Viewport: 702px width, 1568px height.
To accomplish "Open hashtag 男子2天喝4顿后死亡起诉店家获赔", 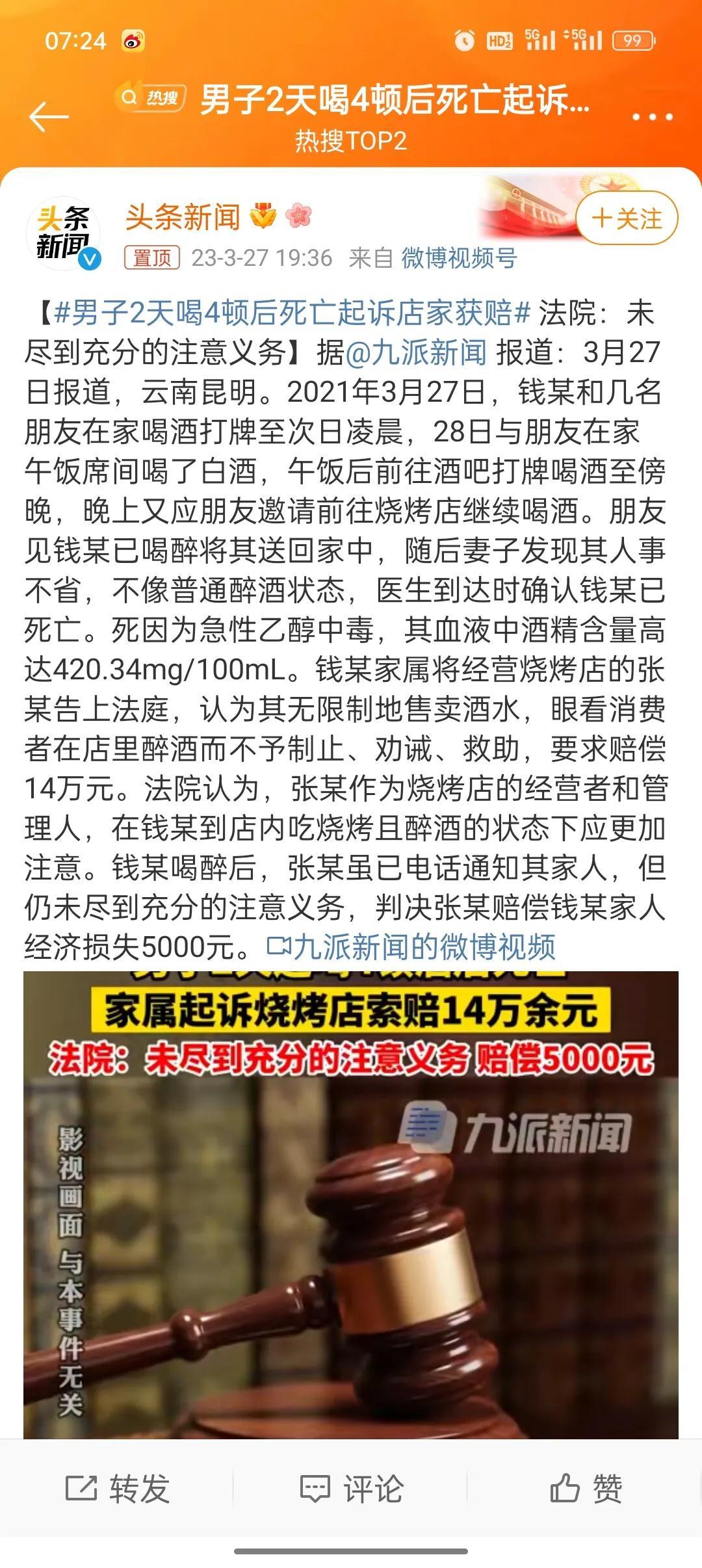I will 292,313.
